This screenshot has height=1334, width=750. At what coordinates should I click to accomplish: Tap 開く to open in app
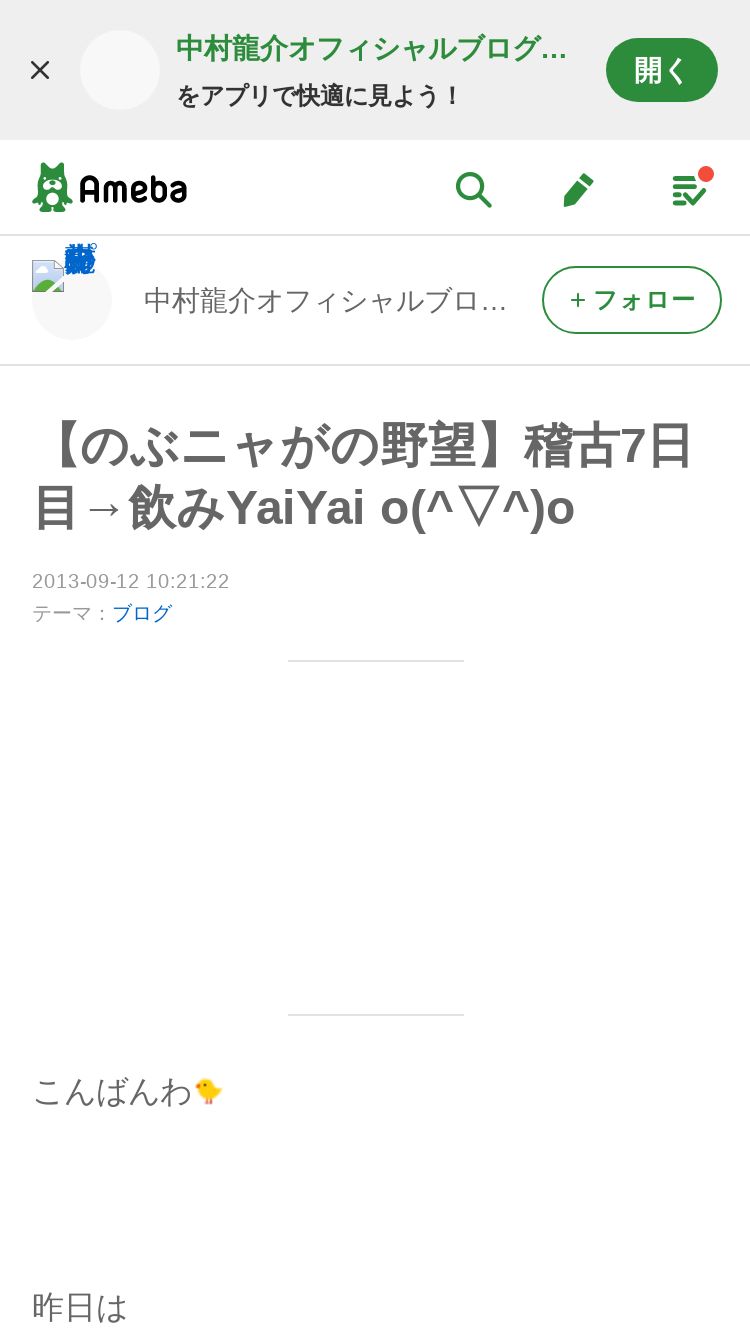coord(661,70)
